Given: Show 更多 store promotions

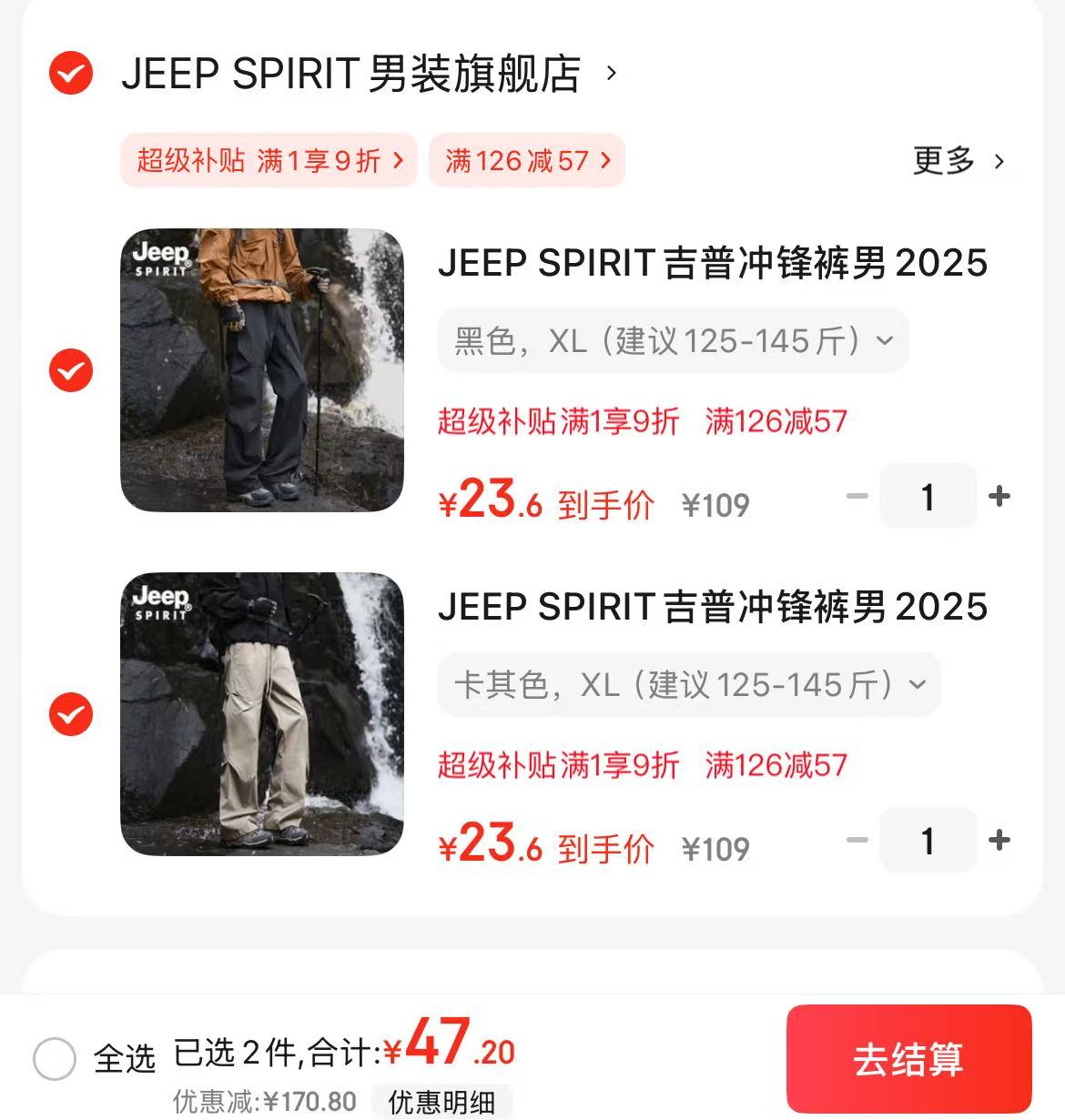Looking at the screenshot, I should pos(958,161).
